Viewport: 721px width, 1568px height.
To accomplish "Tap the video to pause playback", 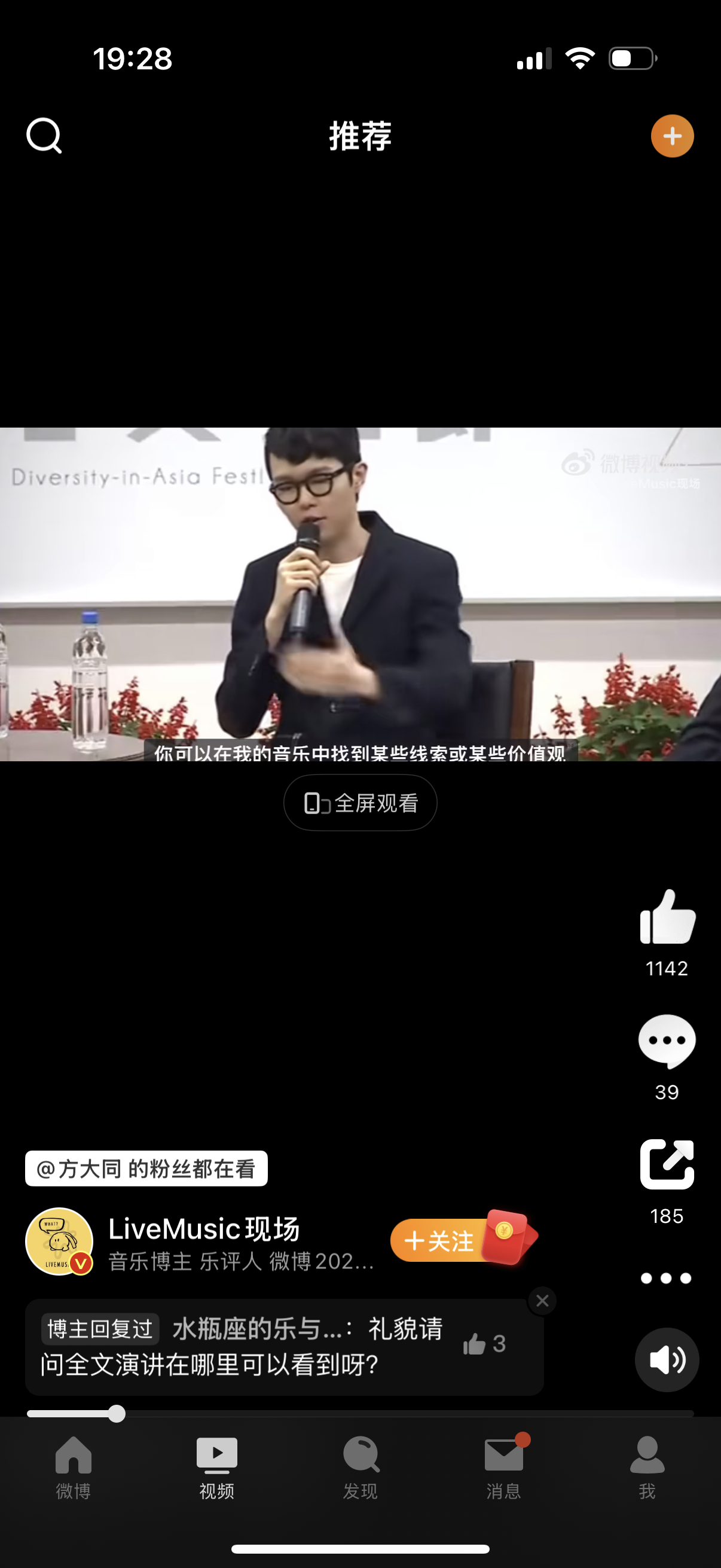I will click(360, 594).
